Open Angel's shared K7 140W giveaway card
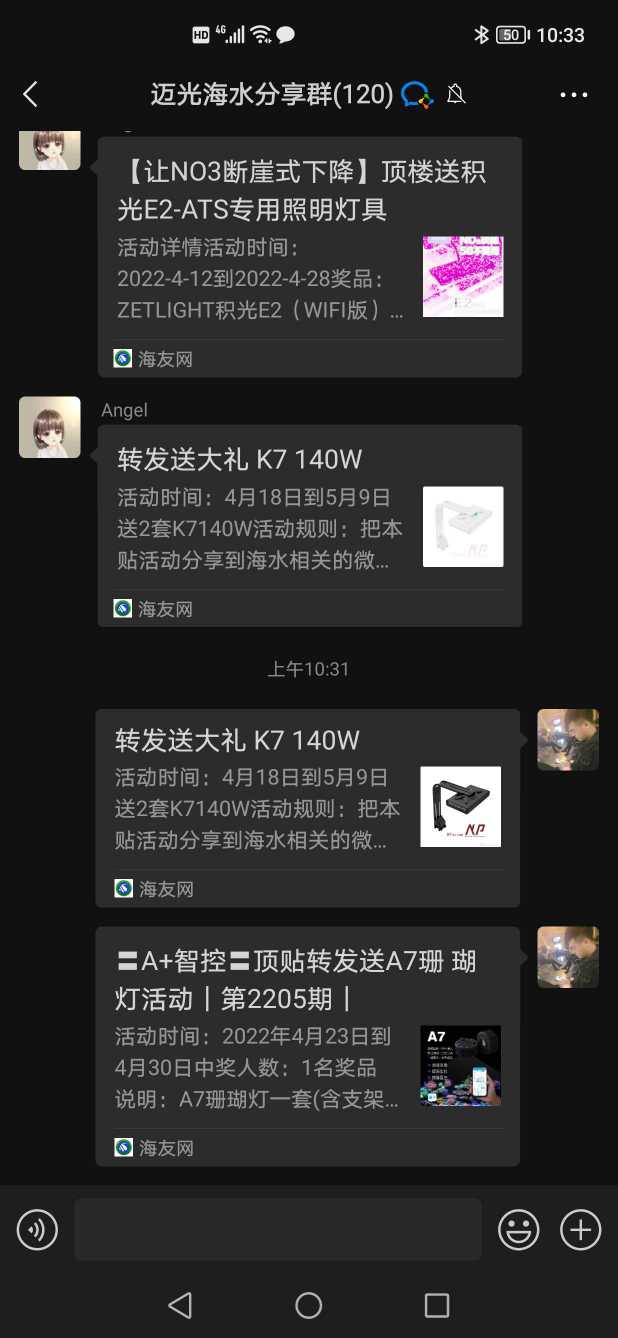This screenshot has width=618, height=1338. [x=309, y=525]
